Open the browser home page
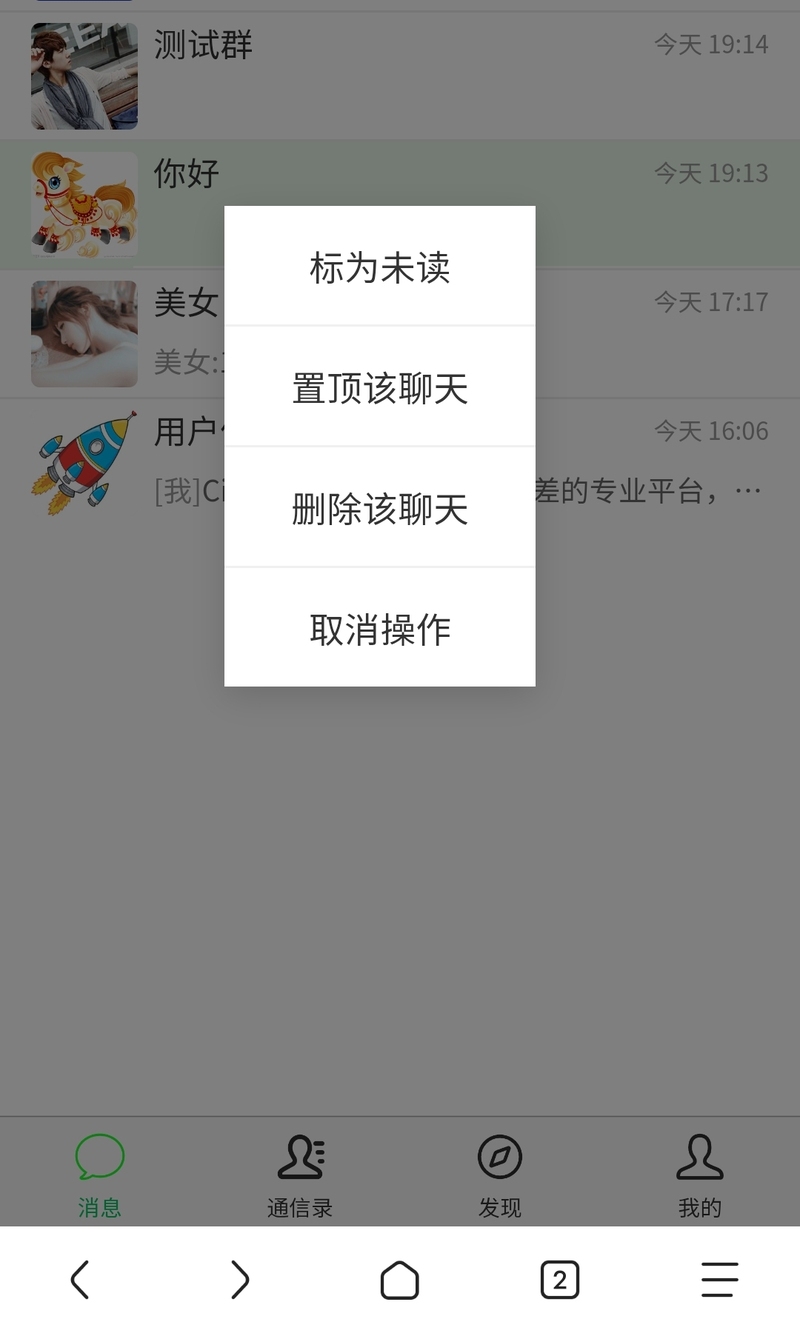The width and height of the screenshot is (800, 1319). 400,1279
